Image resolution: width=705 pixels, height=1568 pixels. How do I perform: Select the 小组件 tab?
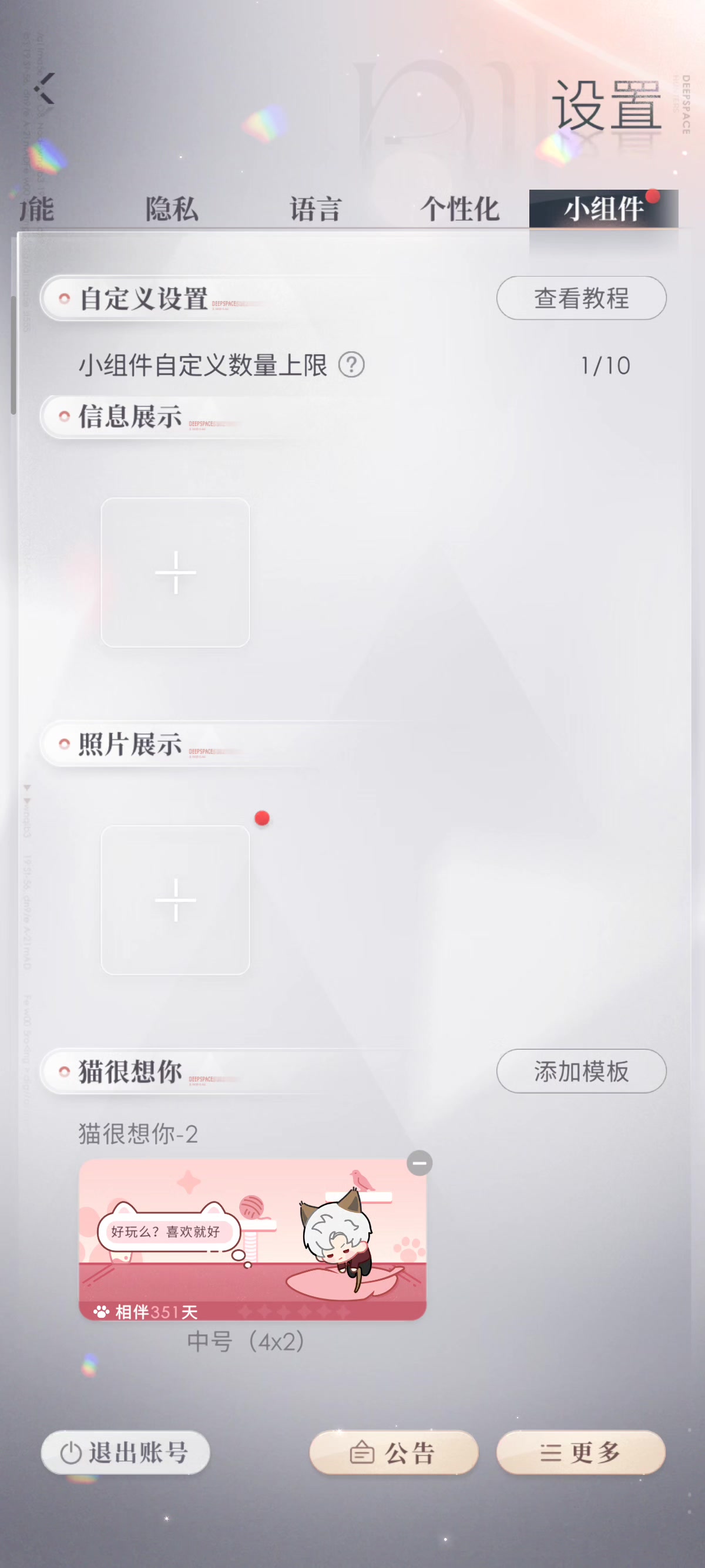point(603,209)
